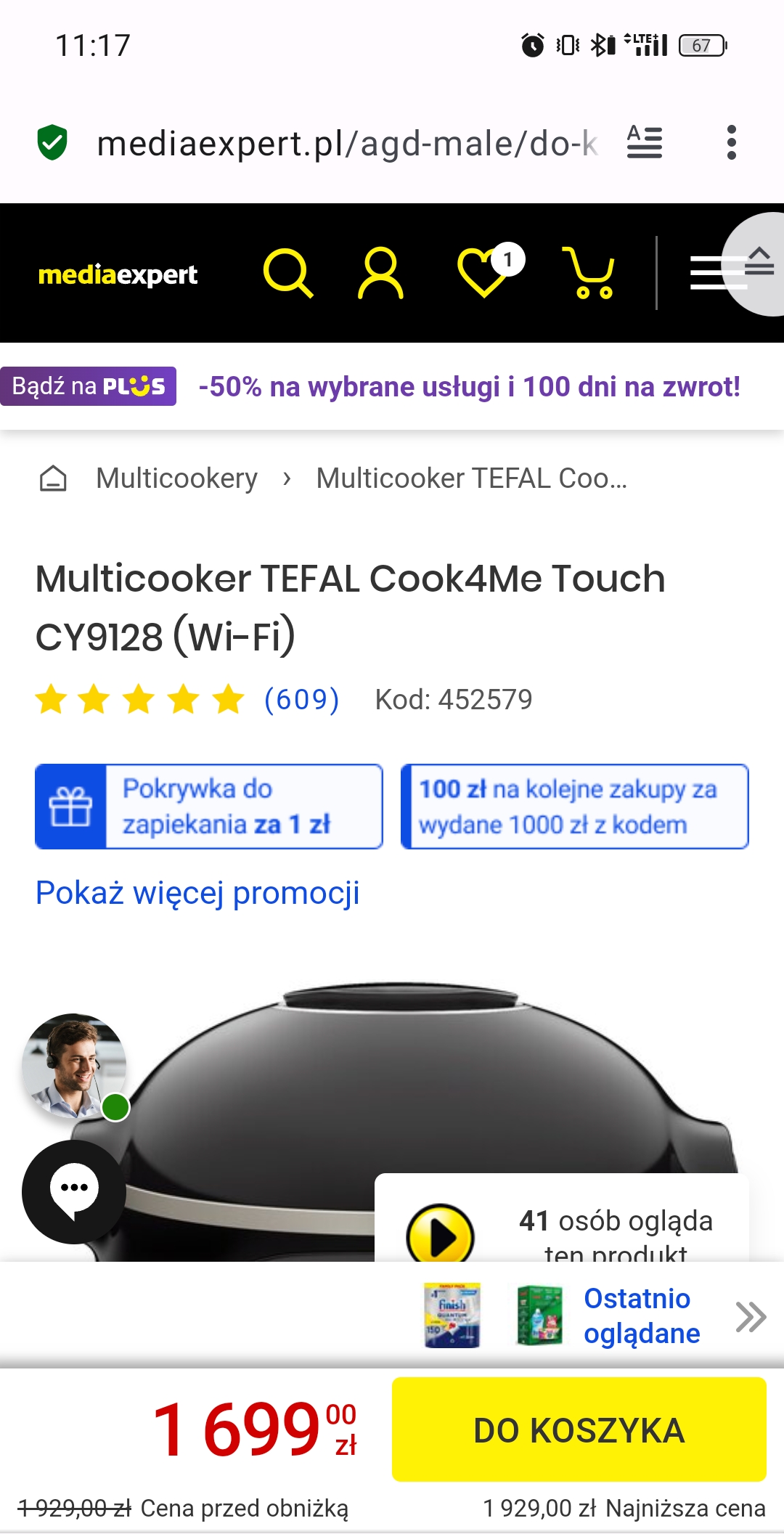Tap Pokaż więcej promocji
The image size is (784, 1534).
coord(197,893)
